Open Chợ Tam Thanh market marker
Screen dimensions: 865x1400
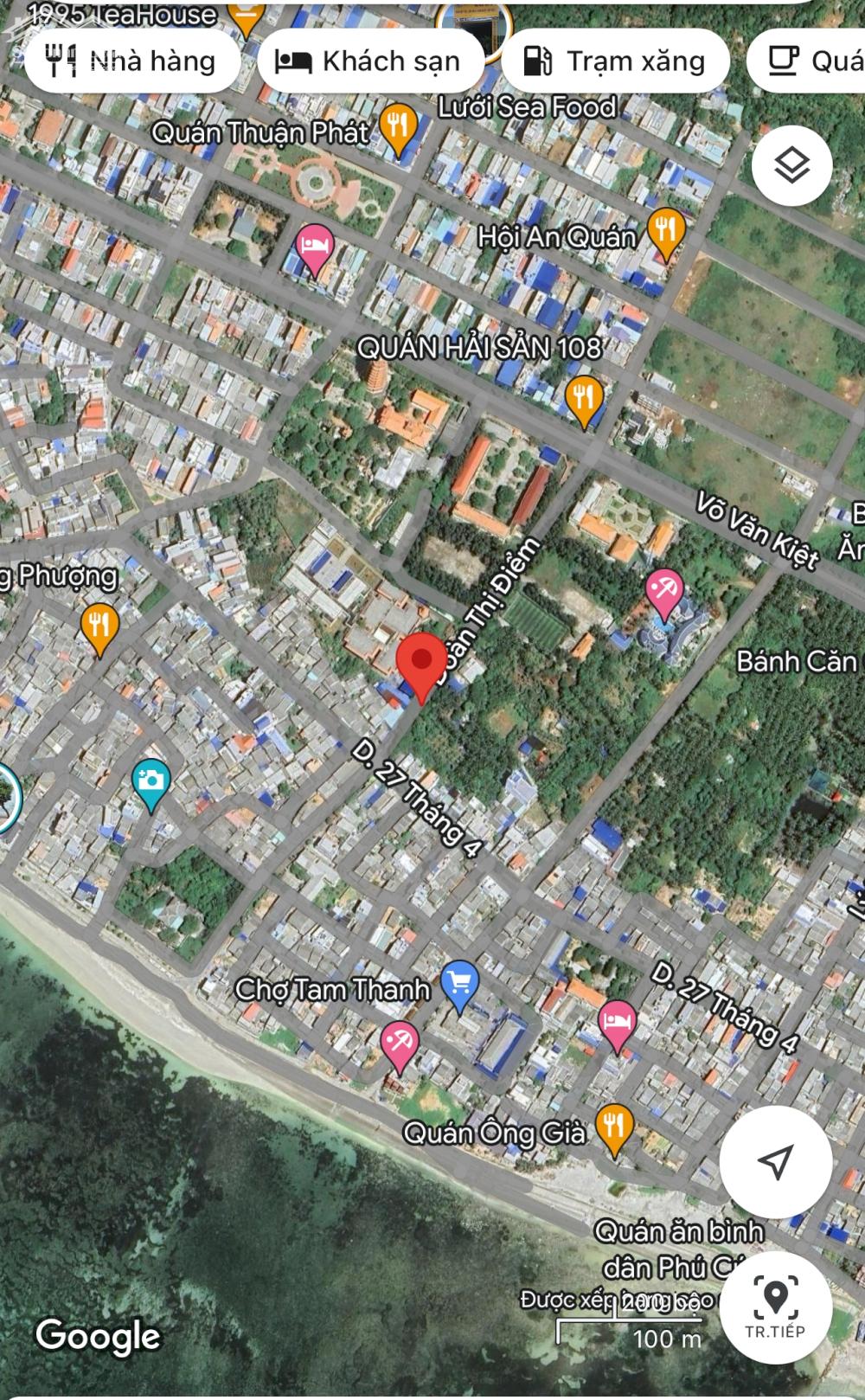460,985
